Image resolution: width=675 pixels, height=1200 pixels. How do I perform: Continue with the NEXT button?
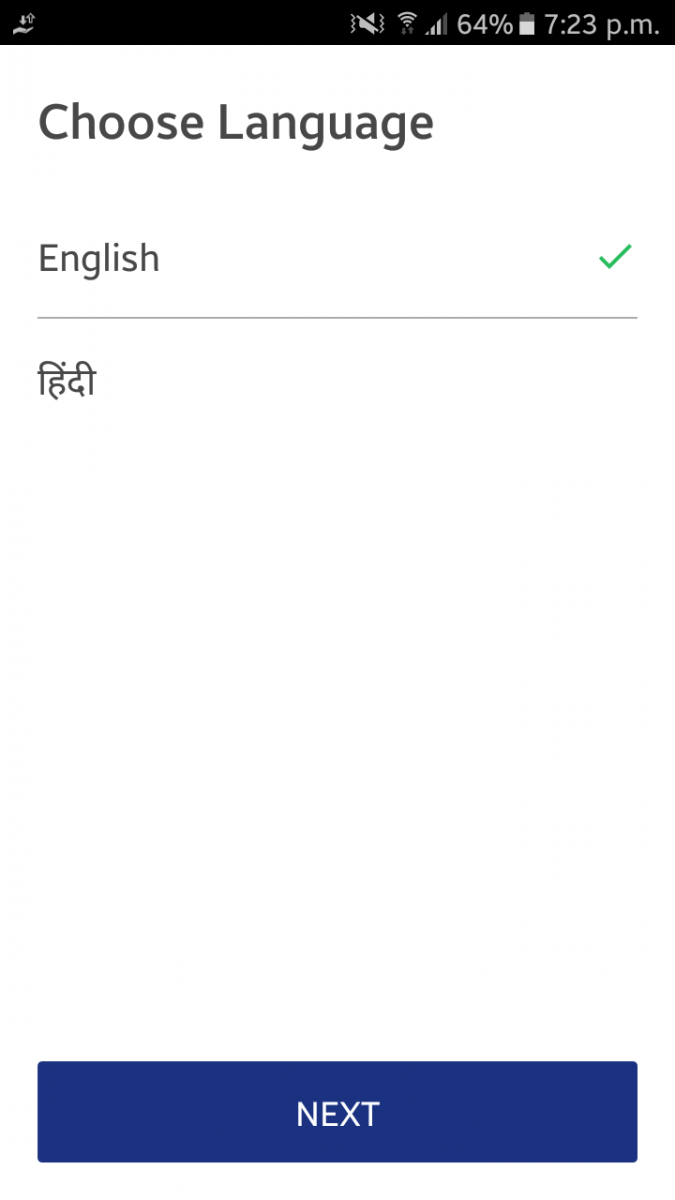337,1112
